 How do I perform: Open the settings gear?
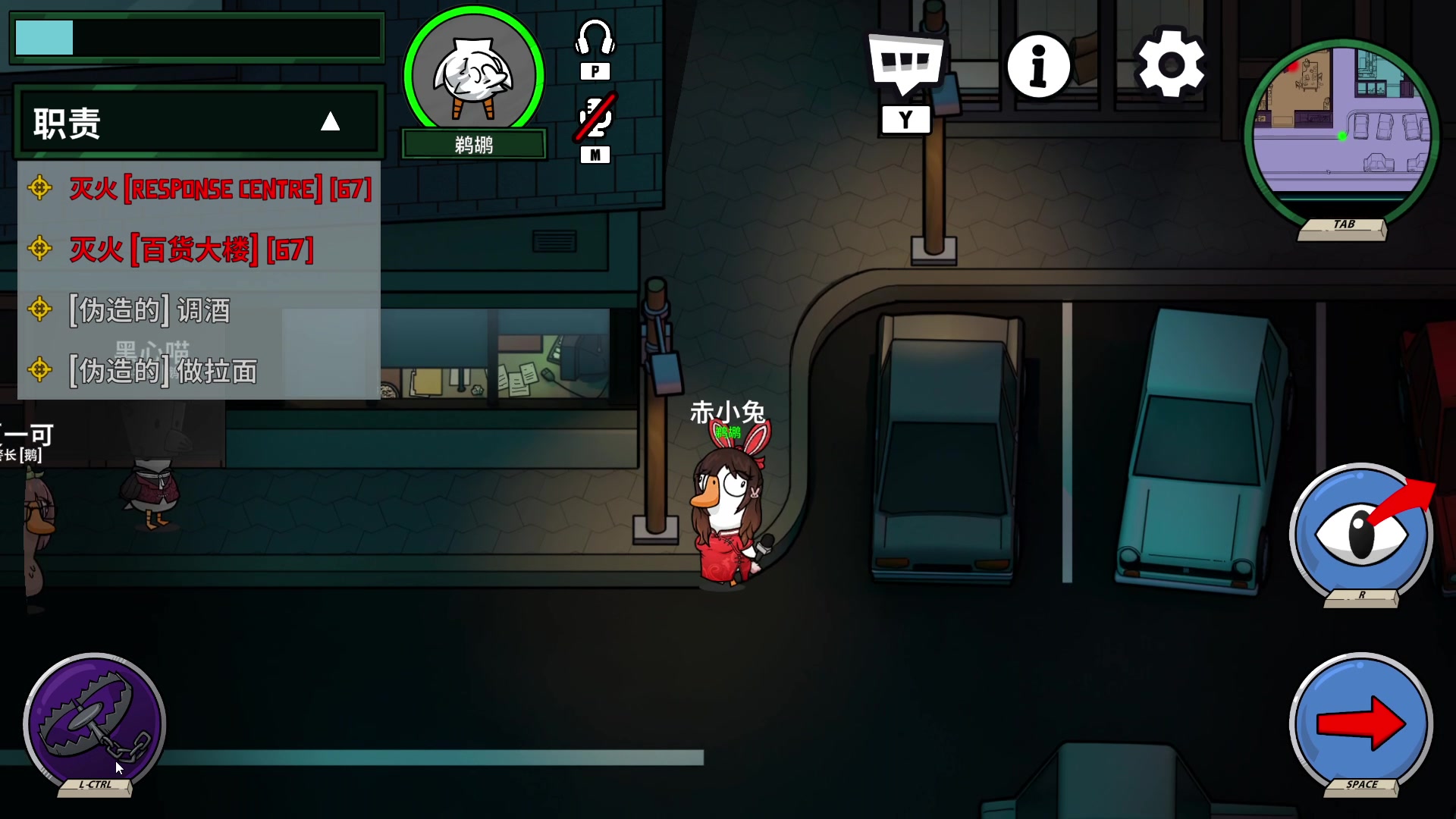point(1170,65)
